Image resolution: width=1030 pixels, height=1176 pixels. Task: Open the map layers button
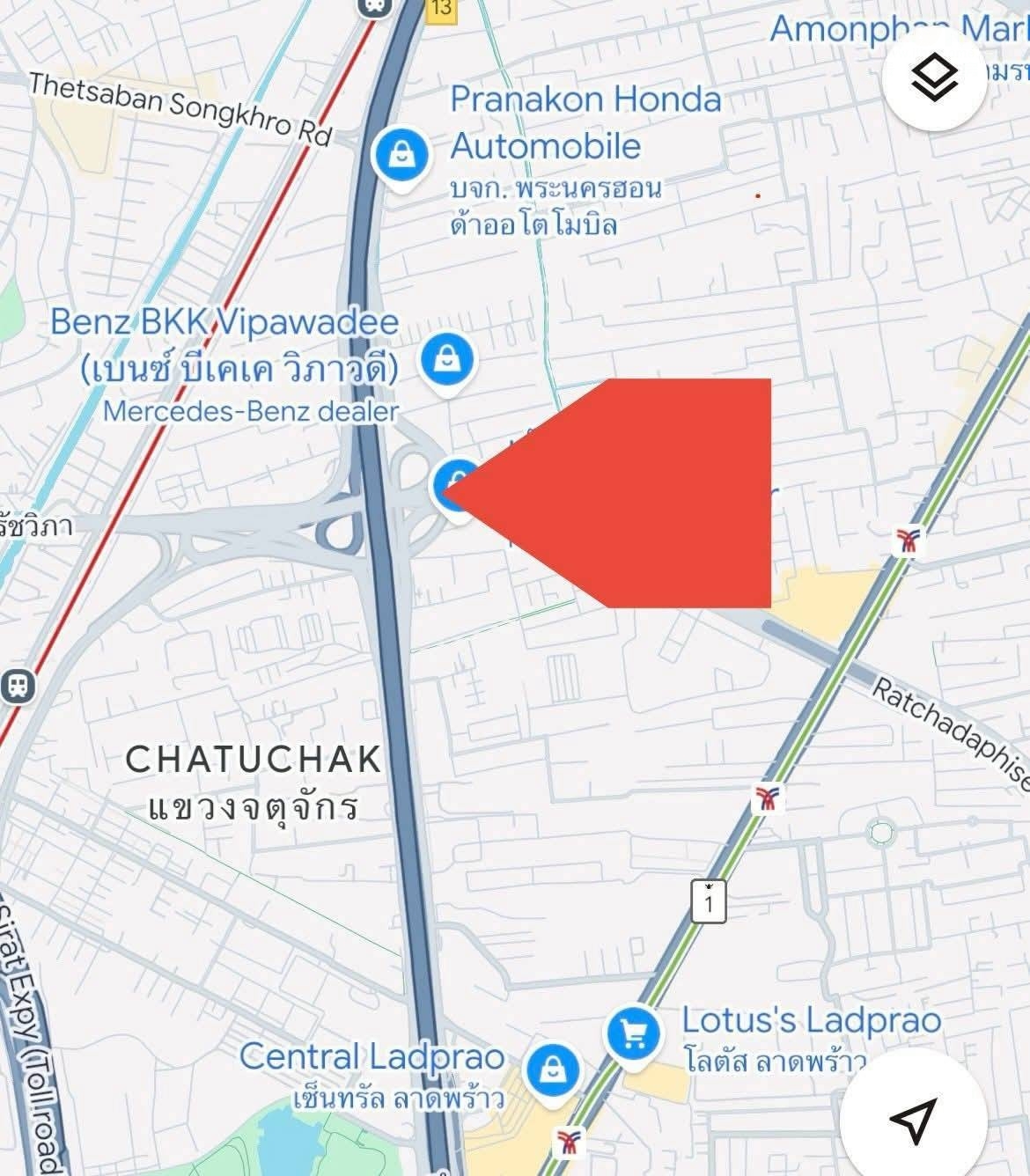934,78
